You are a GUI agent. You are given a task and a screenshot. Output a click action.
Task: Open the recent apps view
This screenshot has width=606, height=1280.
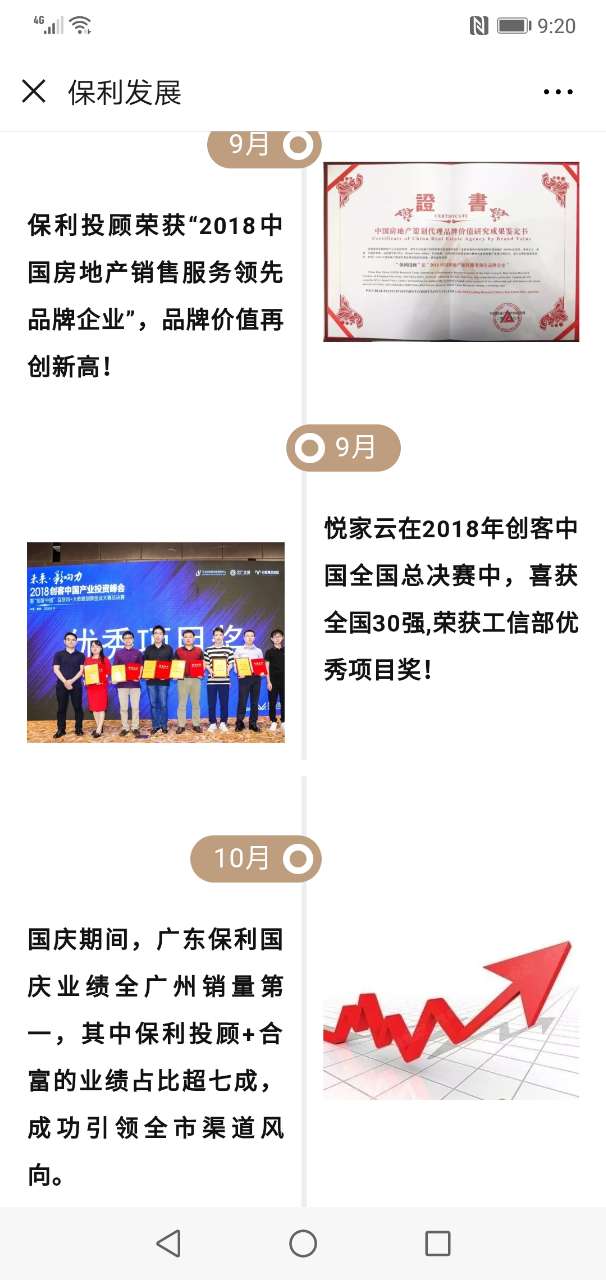pos(437,1243)
